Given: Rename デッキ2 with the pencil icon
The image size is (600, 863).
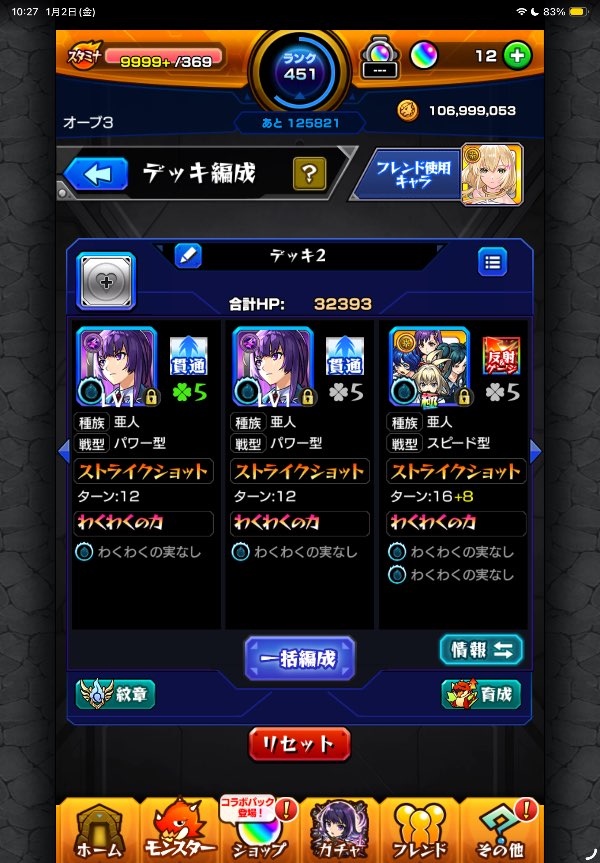Looking at the screenshot, I should (x=188, y=255).
